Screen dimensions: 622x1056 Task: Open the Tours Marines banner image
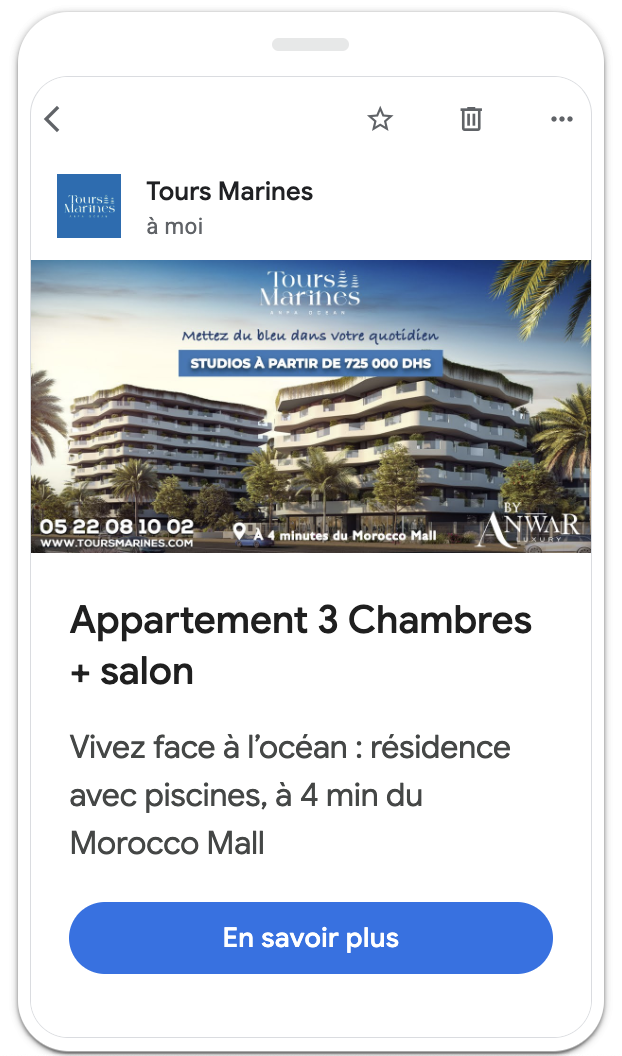[x=310, y=406]
